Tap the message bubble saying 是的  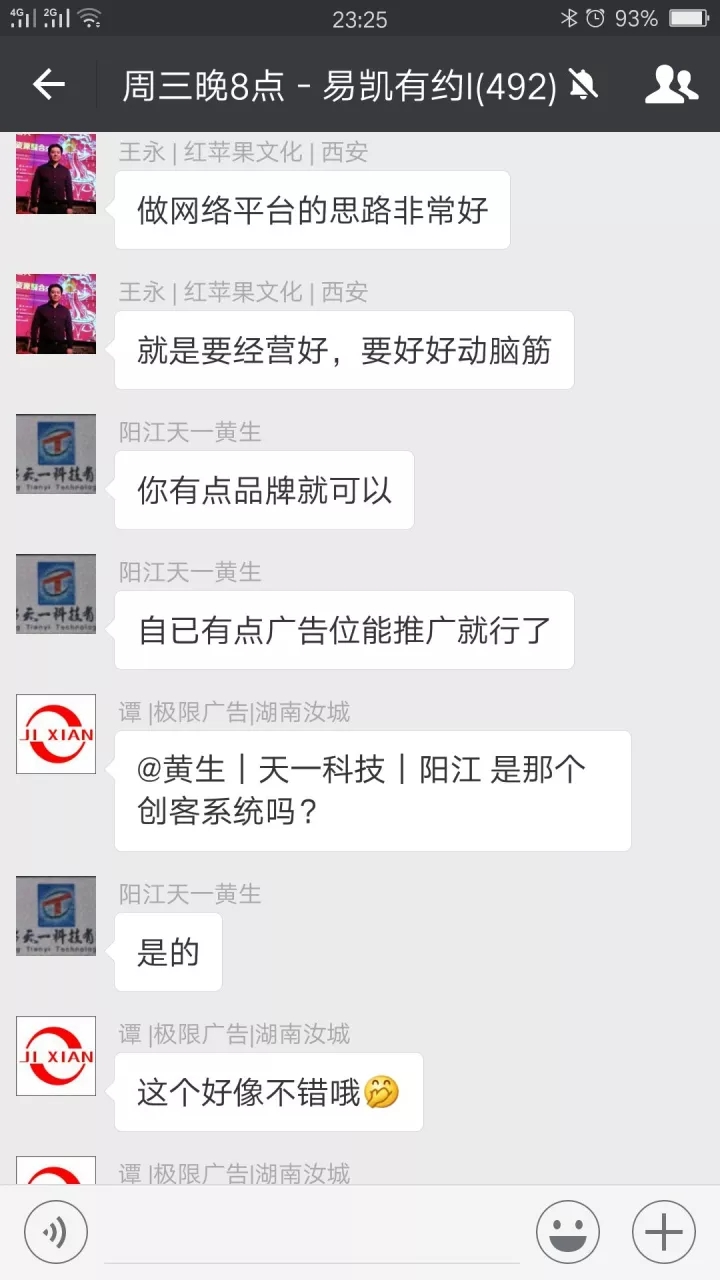[x=167, y=951]
